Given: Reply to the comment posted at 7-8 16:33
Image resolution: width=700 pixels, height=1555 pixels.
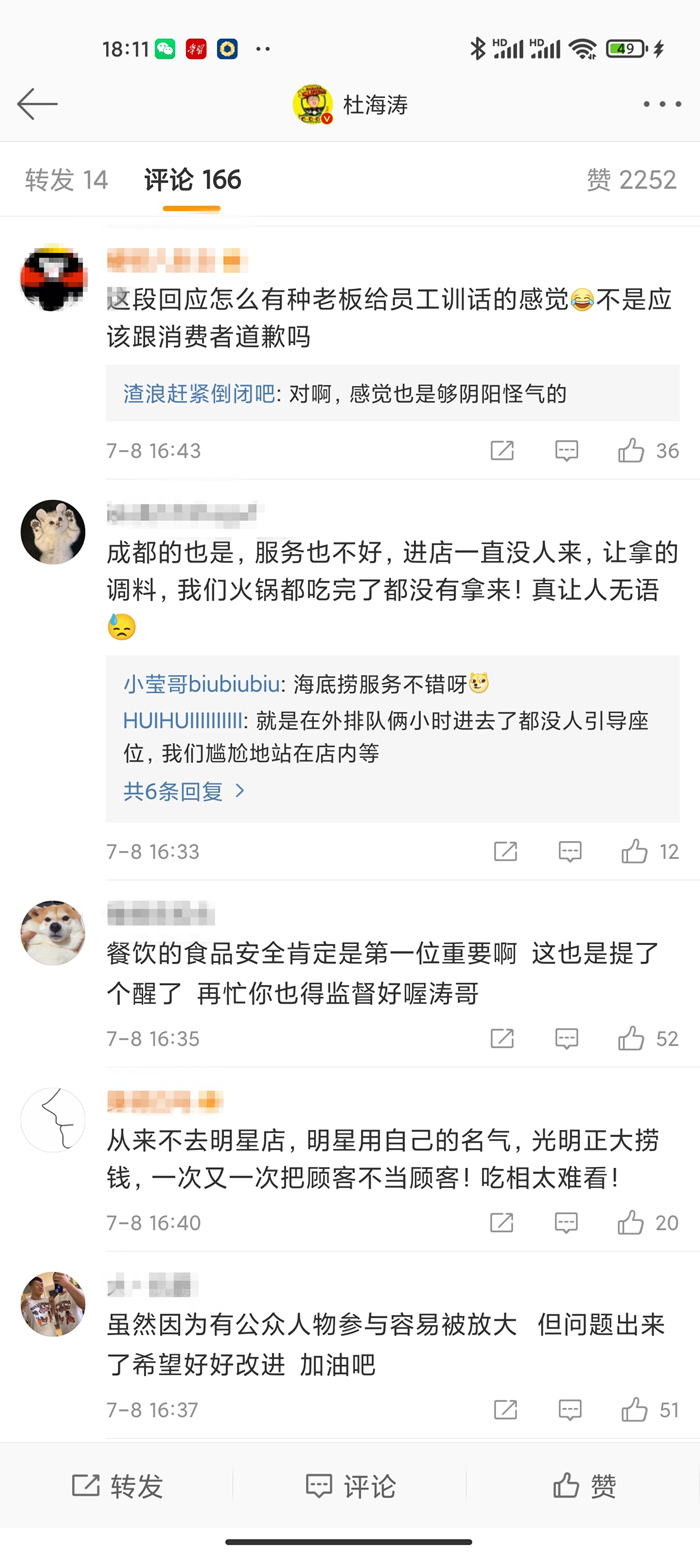Looking at the screenshot, I should pos(569,852).
